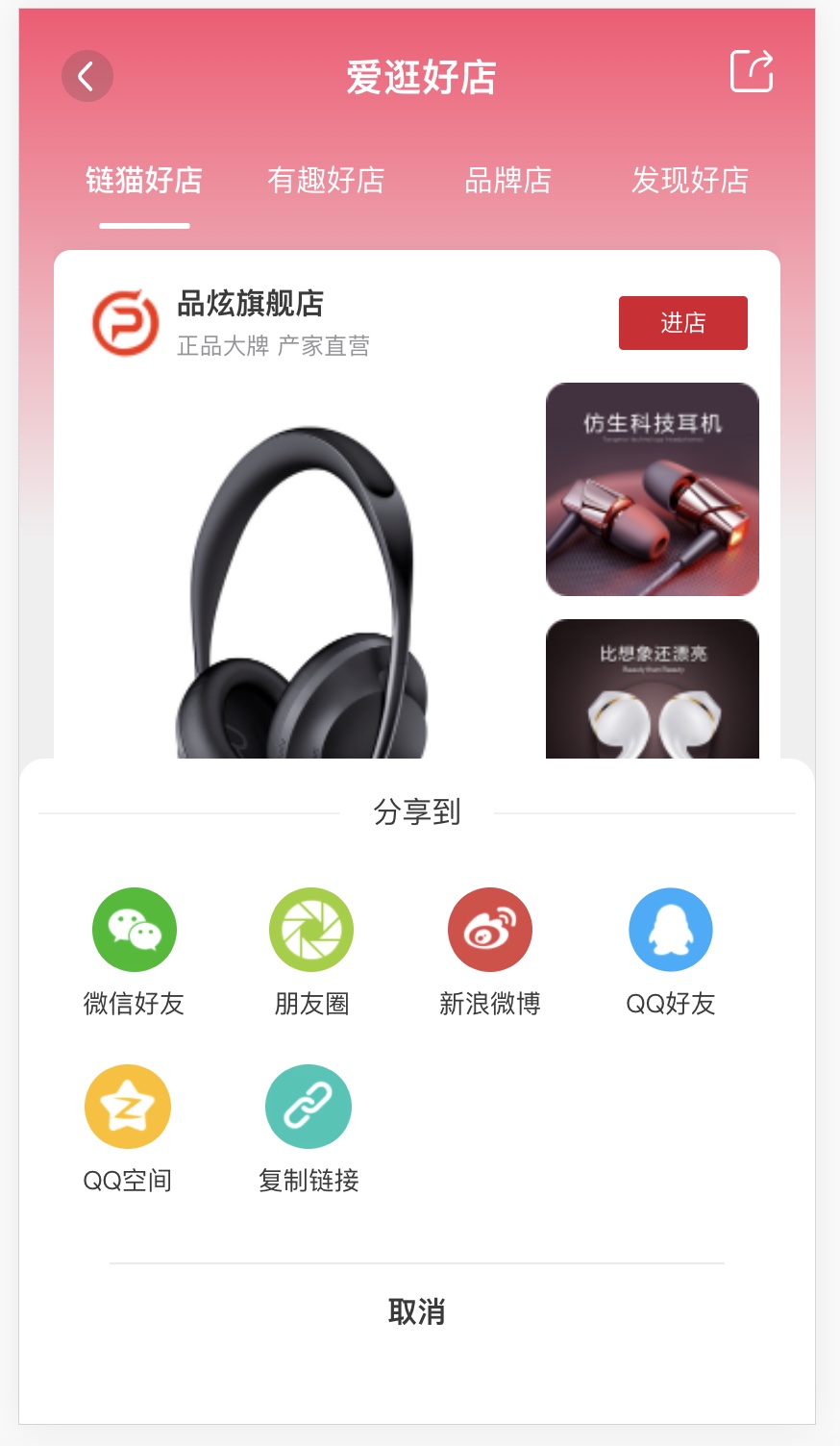Go back using the arrow icon
Screen dimensions: 840x1446
87,76
